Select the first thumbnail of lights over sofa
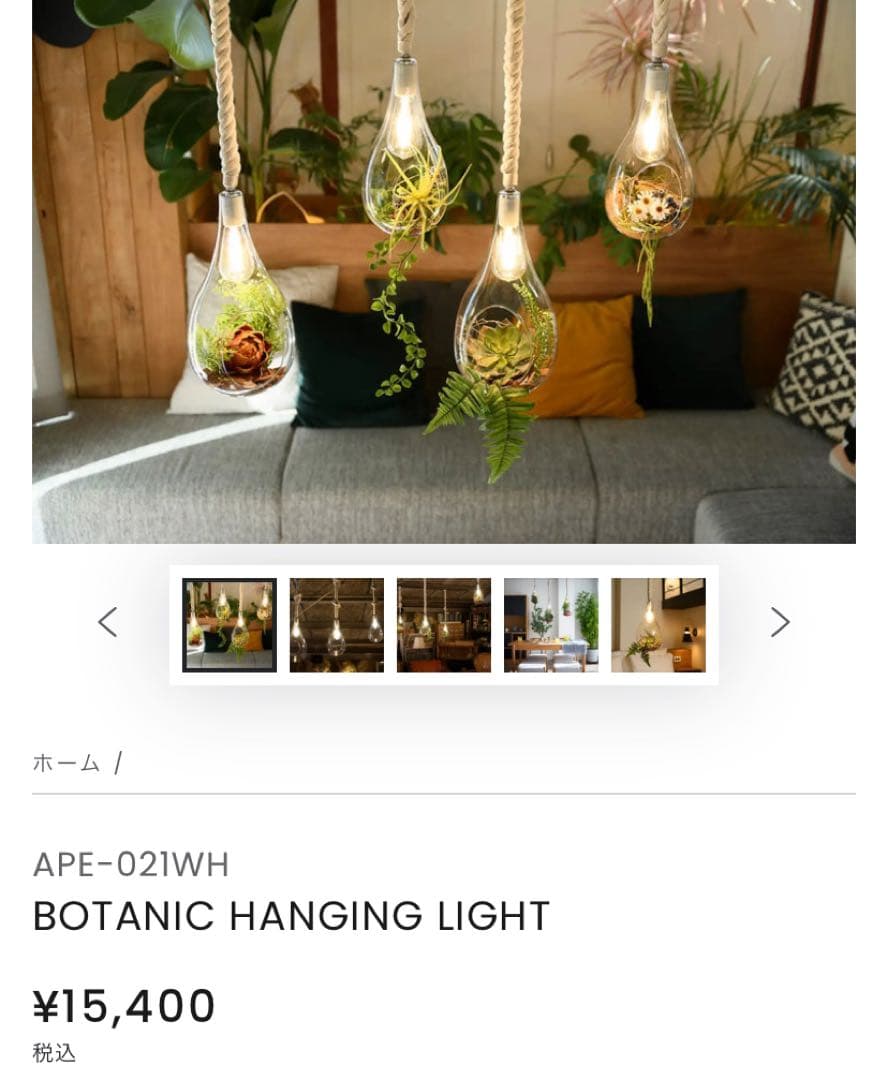This screenshot has height=1080, width=889. pyautogui.click(x=229, y=625)
